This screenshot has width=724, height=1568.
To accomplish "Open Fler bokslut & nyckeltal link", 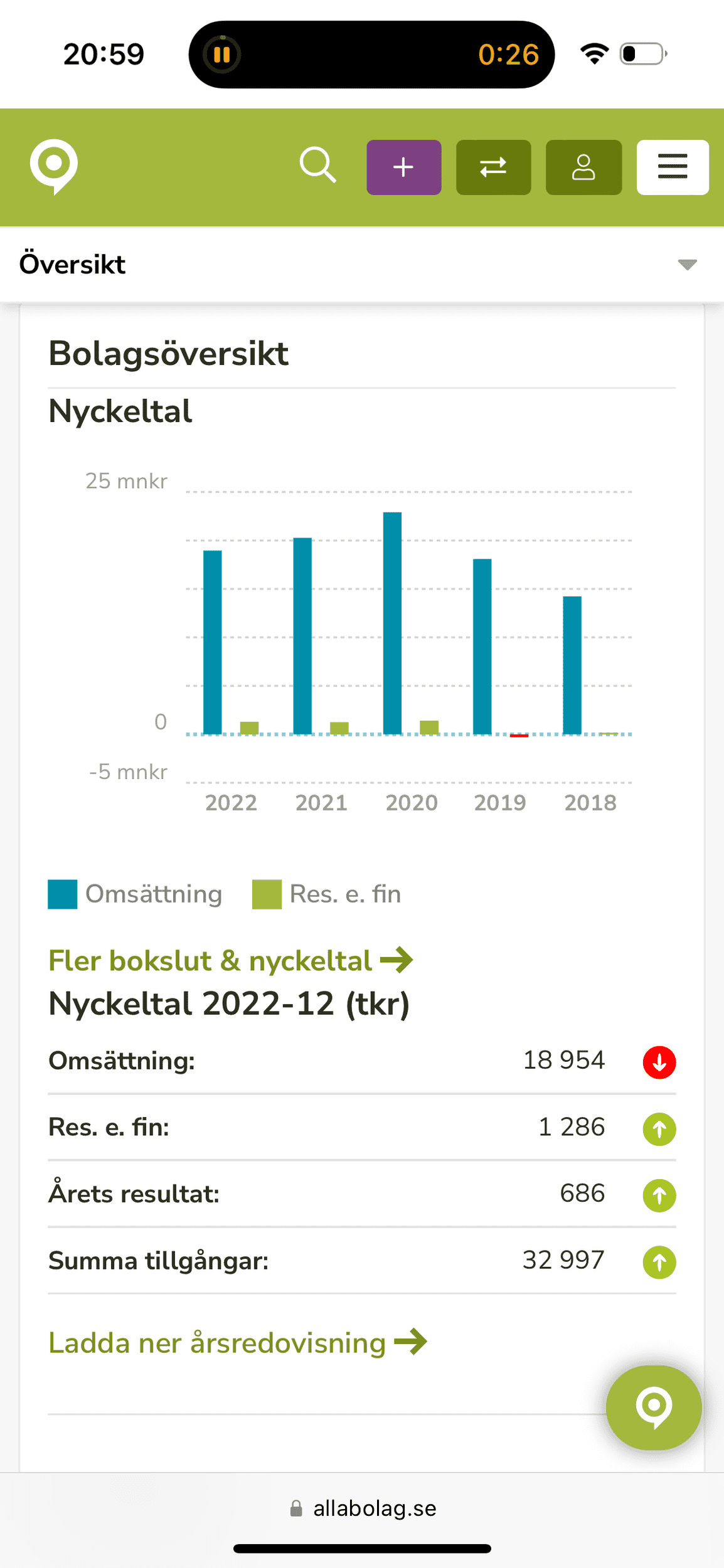I will coord(230,961).
